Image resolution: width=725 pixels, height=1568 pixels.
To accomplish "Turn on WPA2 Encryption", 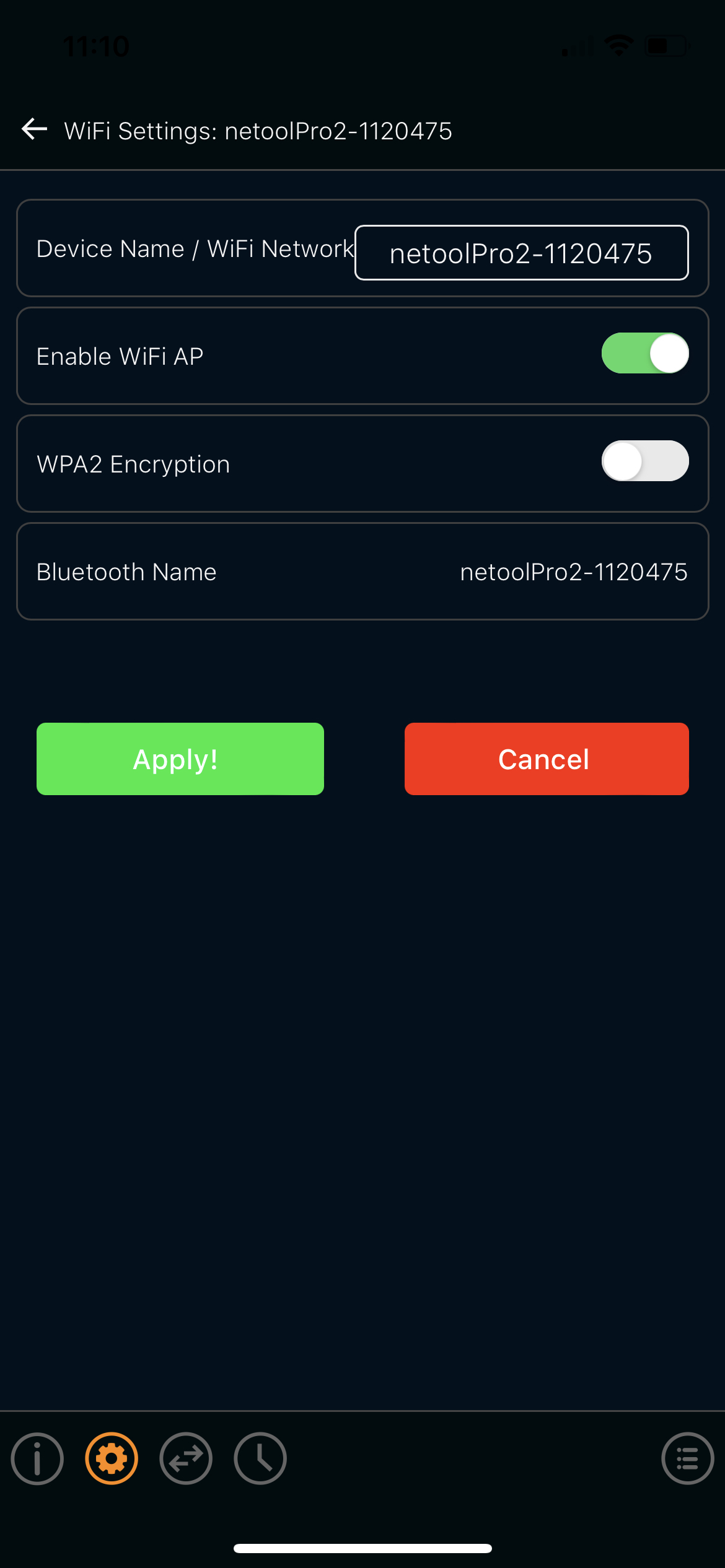I will click(645, 461).
